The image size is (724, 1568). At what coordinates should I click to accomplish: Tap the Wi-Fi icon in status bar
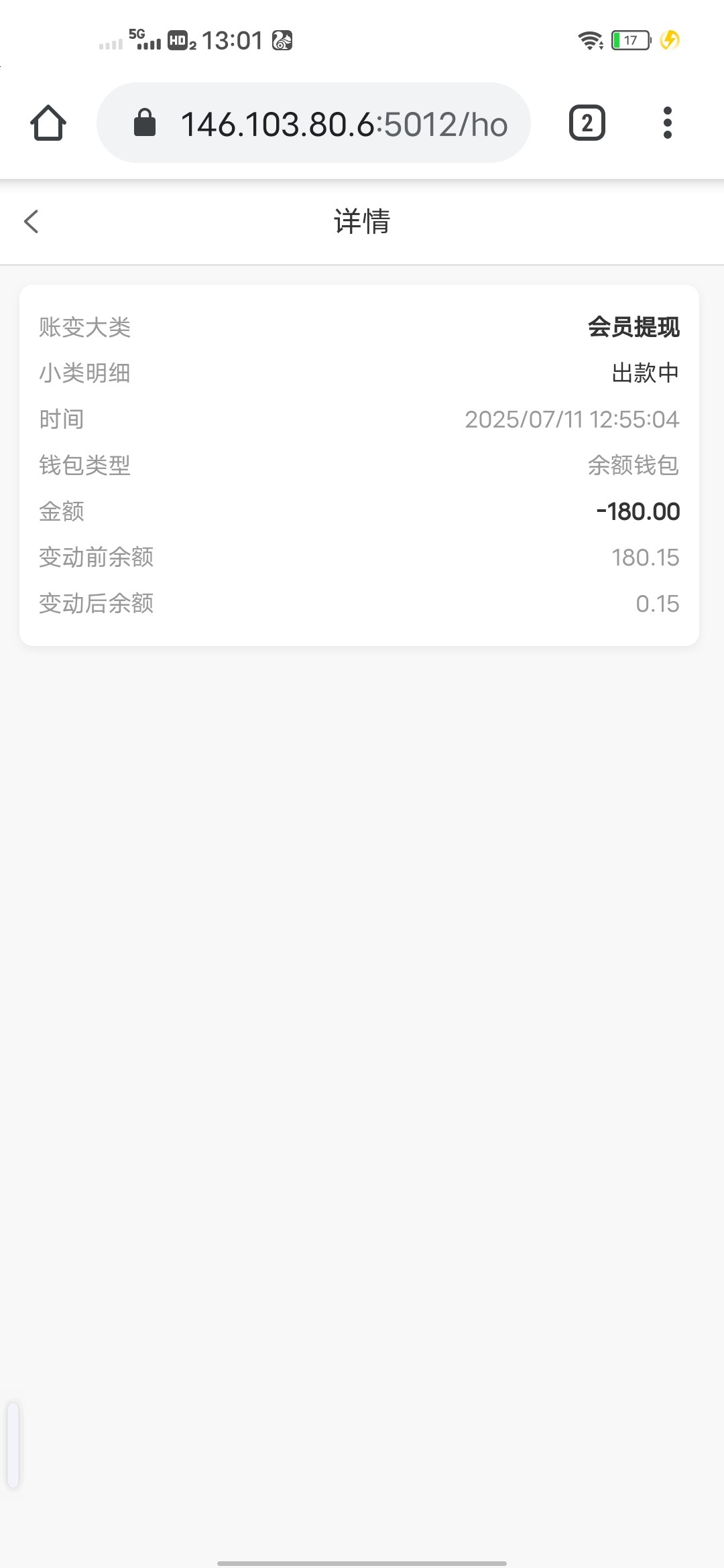point(589,40)
